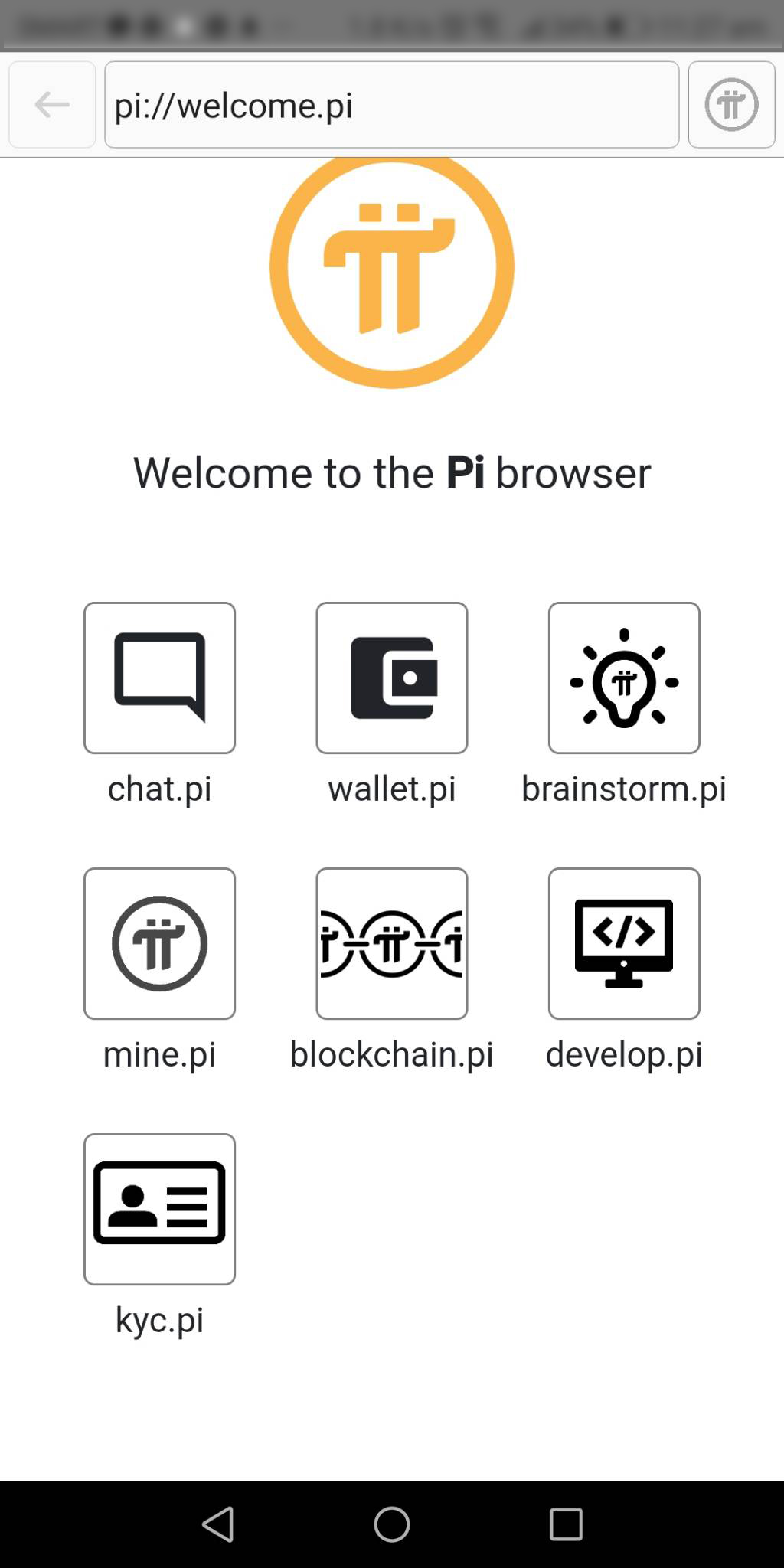Tap the Pi logo button beside address bar

coord(731,105)
